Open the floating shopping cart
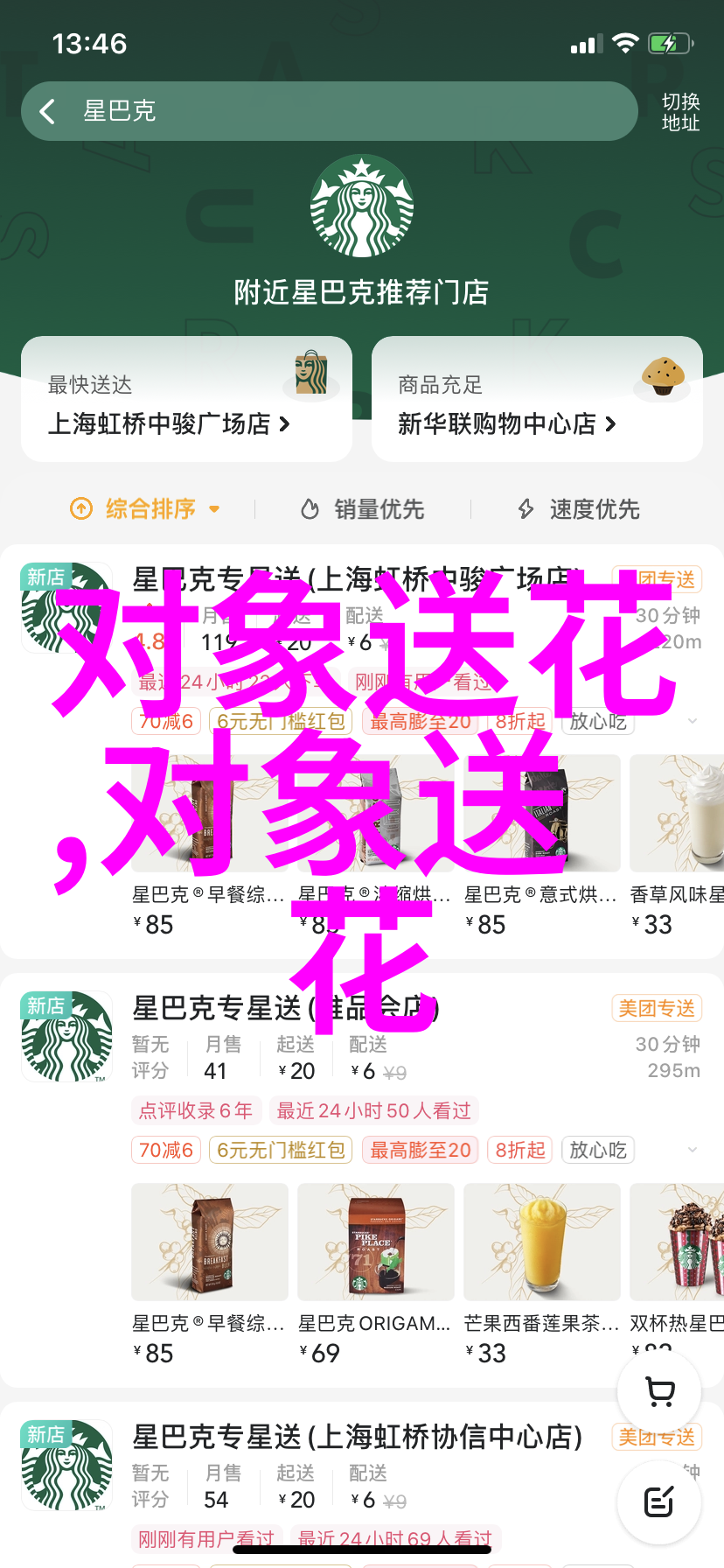Image resolution: width=724 pixels, height=1568 pixels. click(659, 1390)
